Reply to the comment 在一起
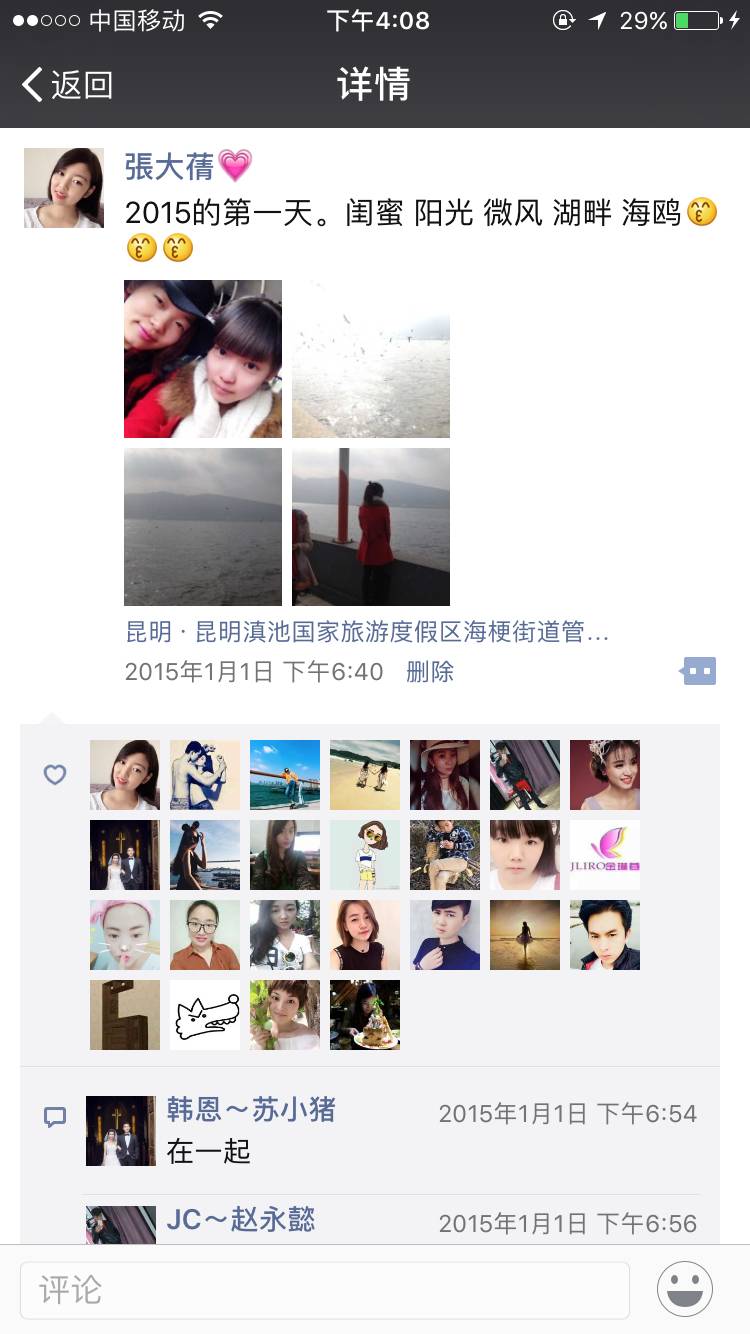This screenshot has height=1334, width=750. [209, 1151]
